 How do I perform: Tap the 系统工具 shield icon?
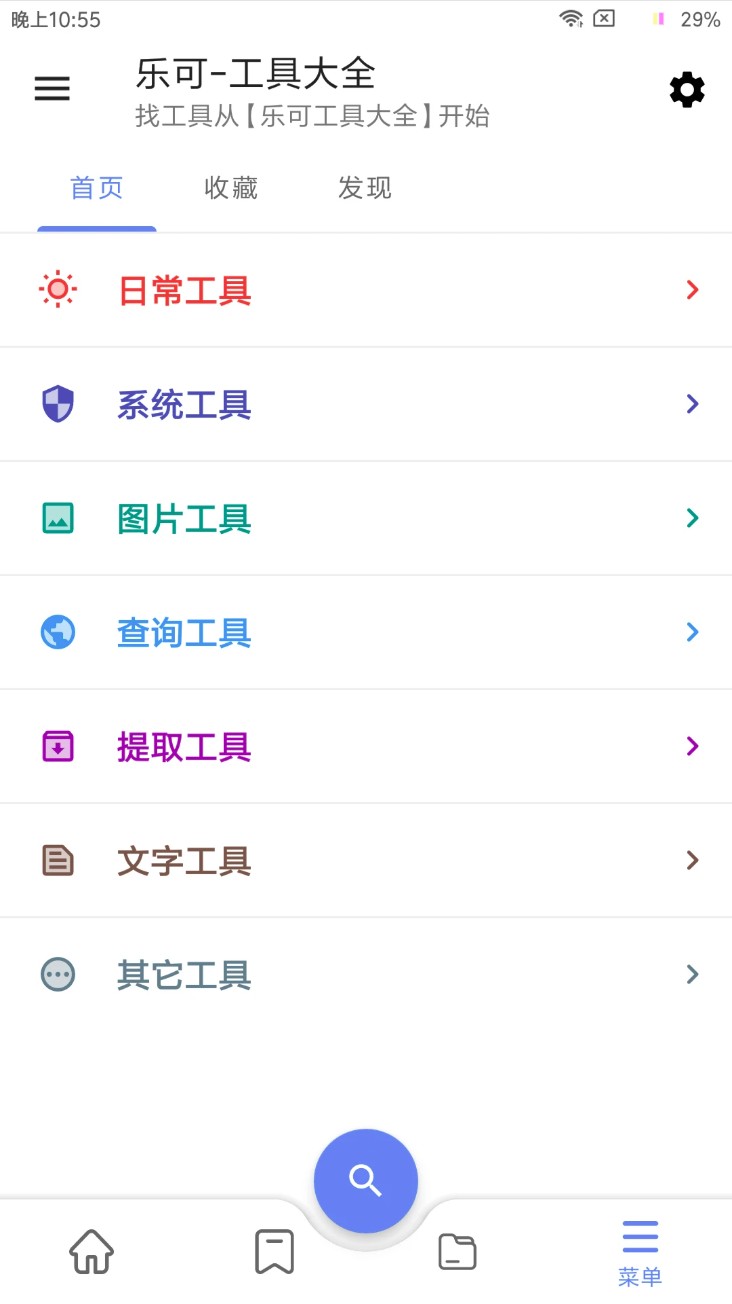click(x=57, y=403)
